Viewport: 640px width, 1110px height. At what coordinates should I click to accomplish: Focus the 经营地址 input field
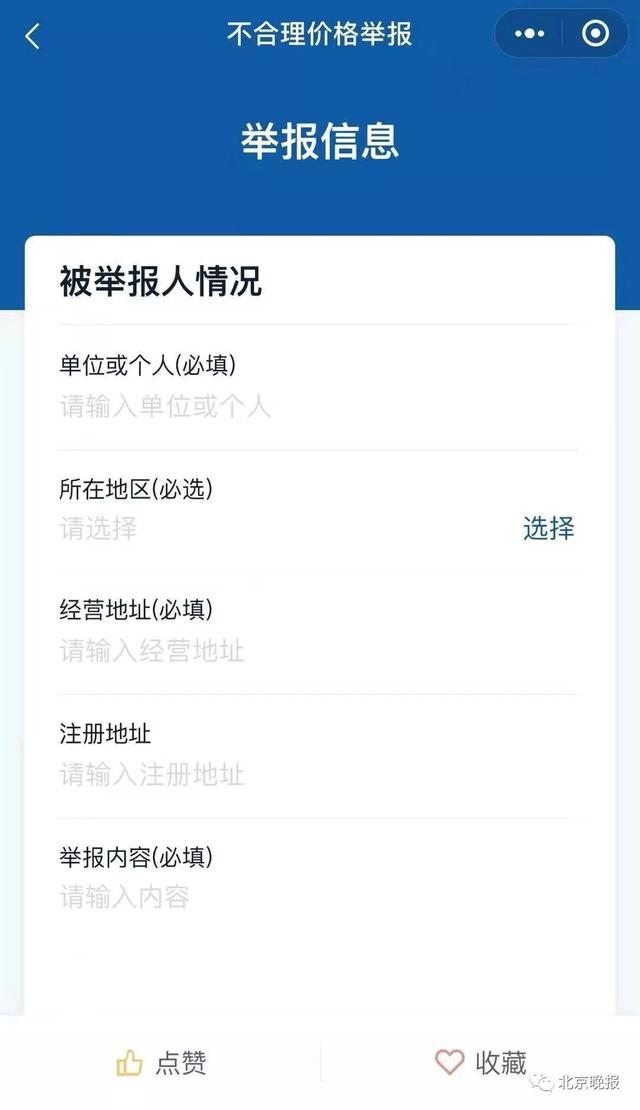(x=319, y=651)
